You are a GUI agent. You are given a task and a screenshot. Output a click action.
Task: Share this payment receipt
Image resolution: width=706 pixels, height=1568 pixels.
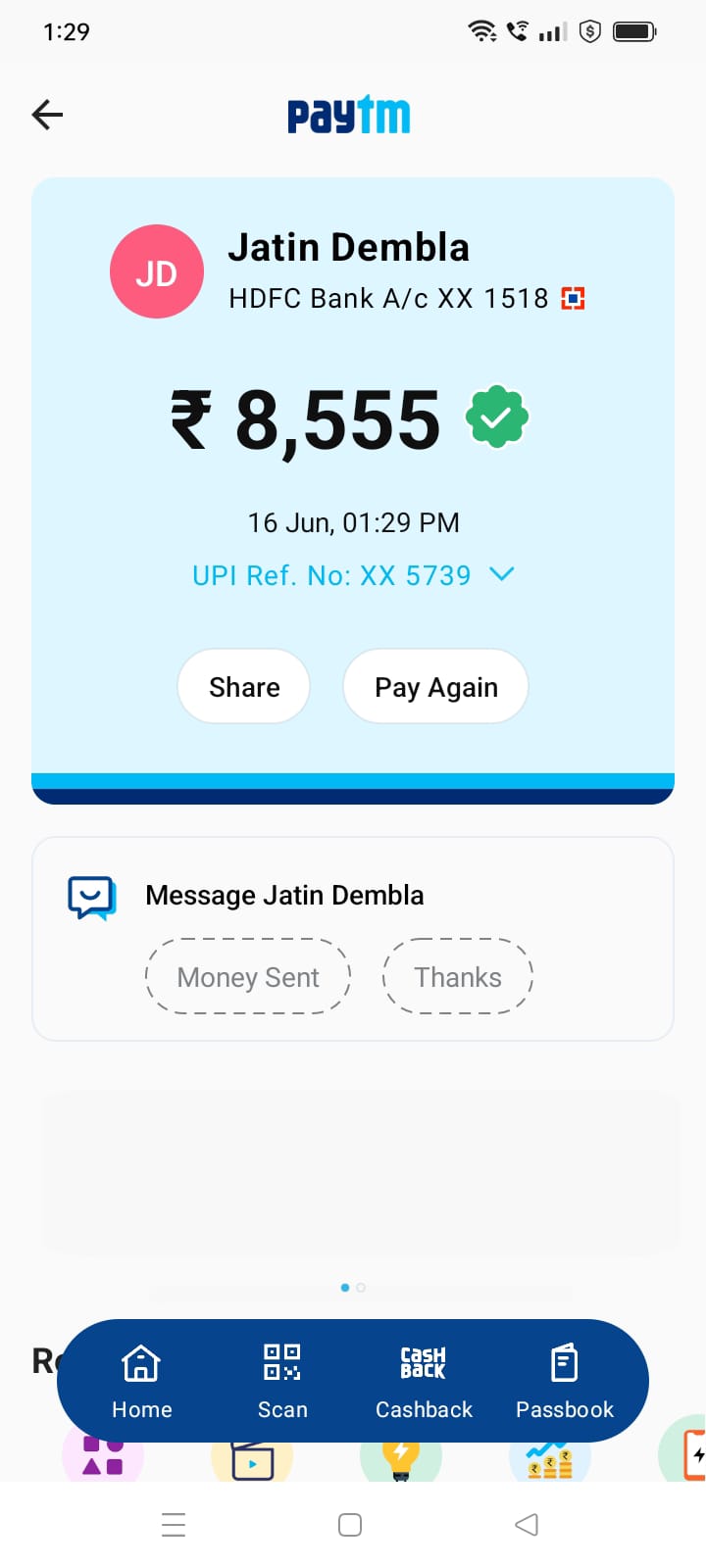coord(244,687)
